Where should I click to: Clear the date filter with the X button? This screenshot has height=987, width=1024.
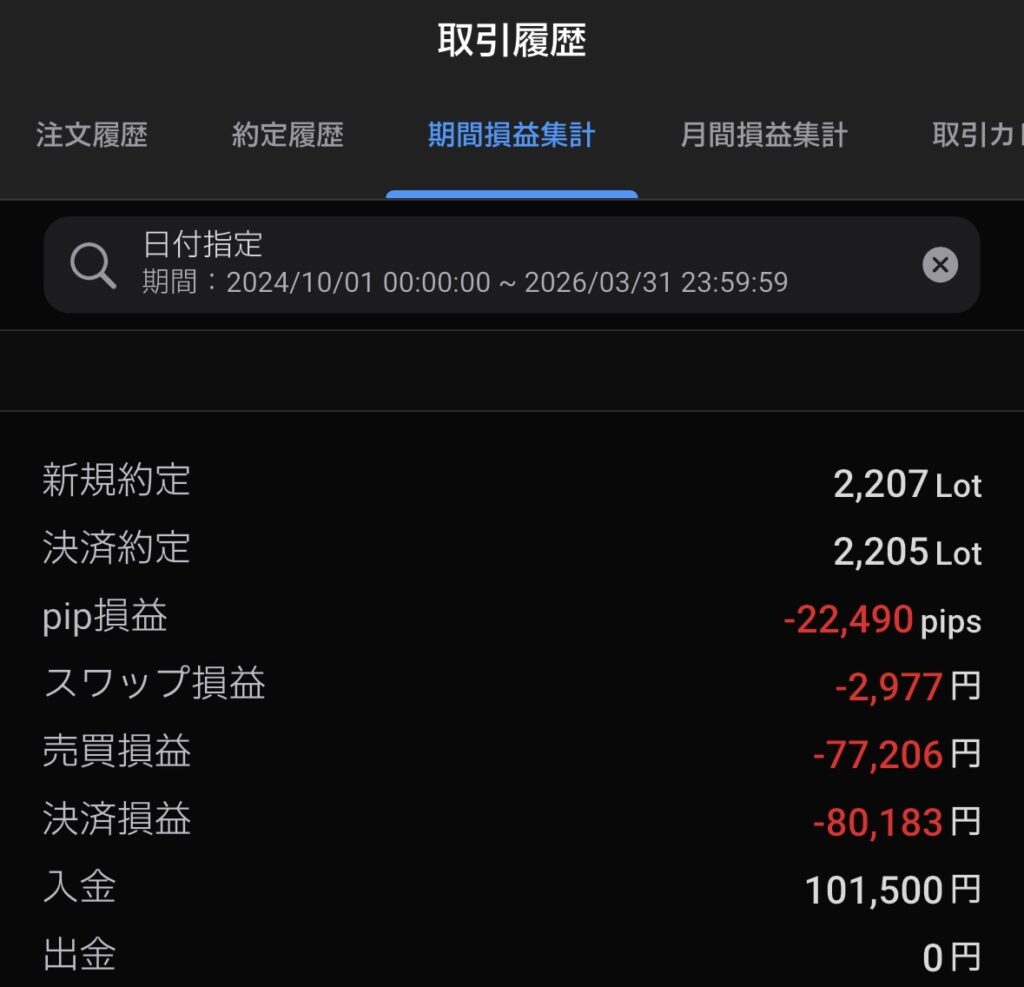coord(939,264)
